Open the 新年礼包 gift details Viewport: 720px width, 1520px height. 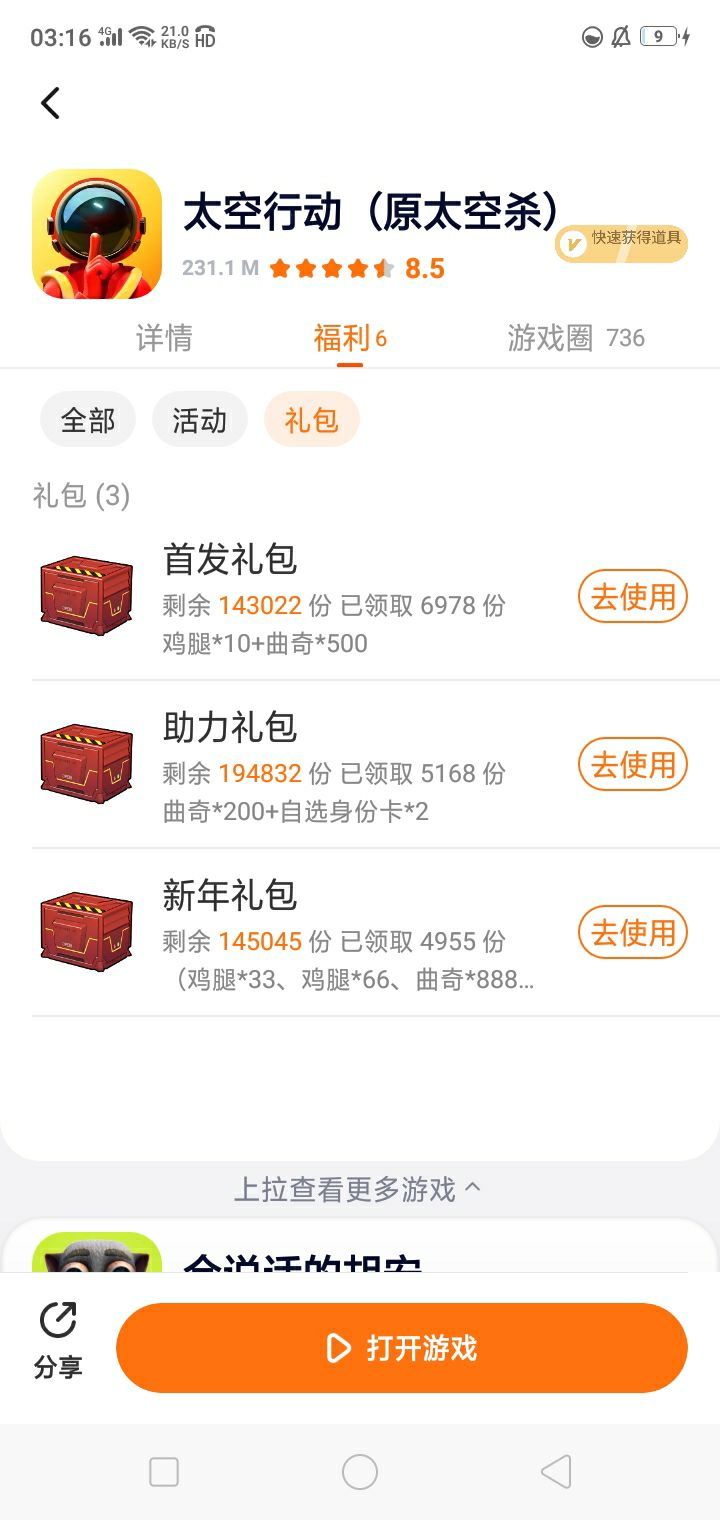pos(300,934)
